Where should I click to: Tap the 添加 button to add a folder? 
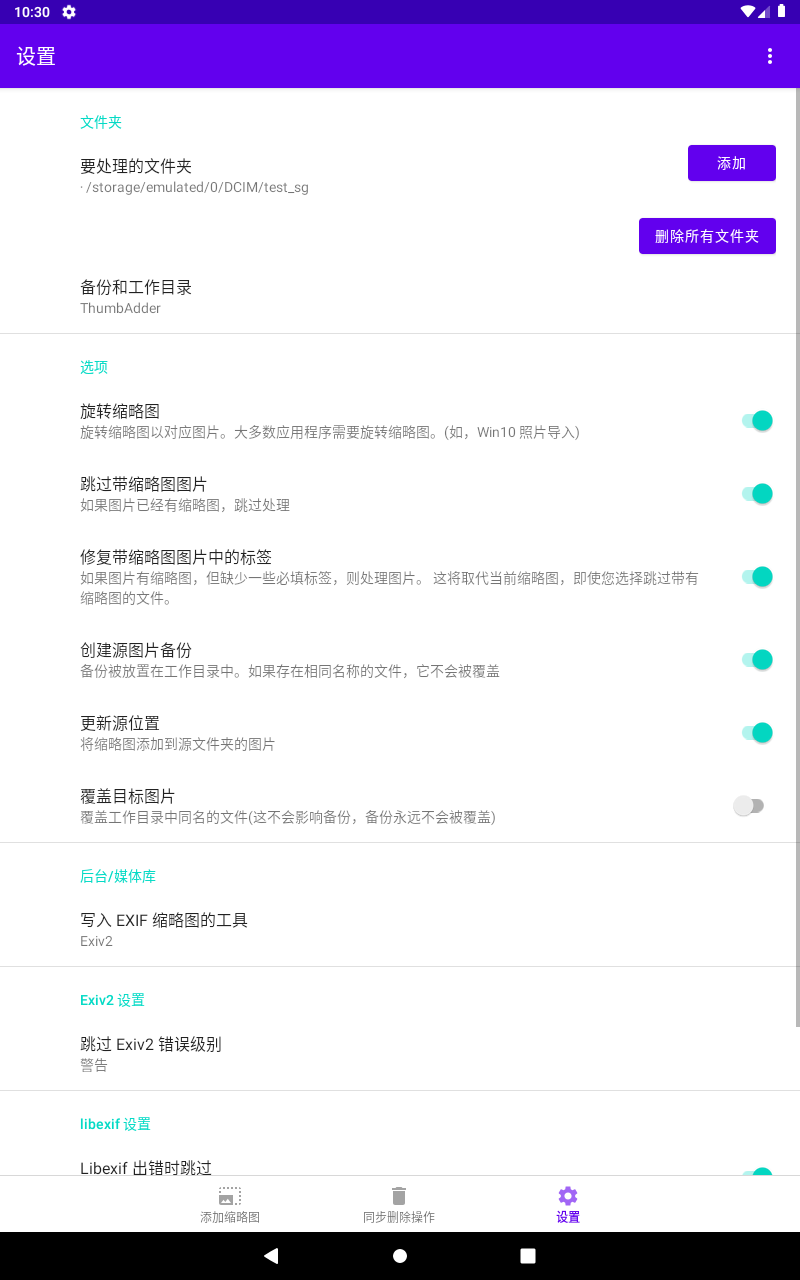[x=731, y=163]
